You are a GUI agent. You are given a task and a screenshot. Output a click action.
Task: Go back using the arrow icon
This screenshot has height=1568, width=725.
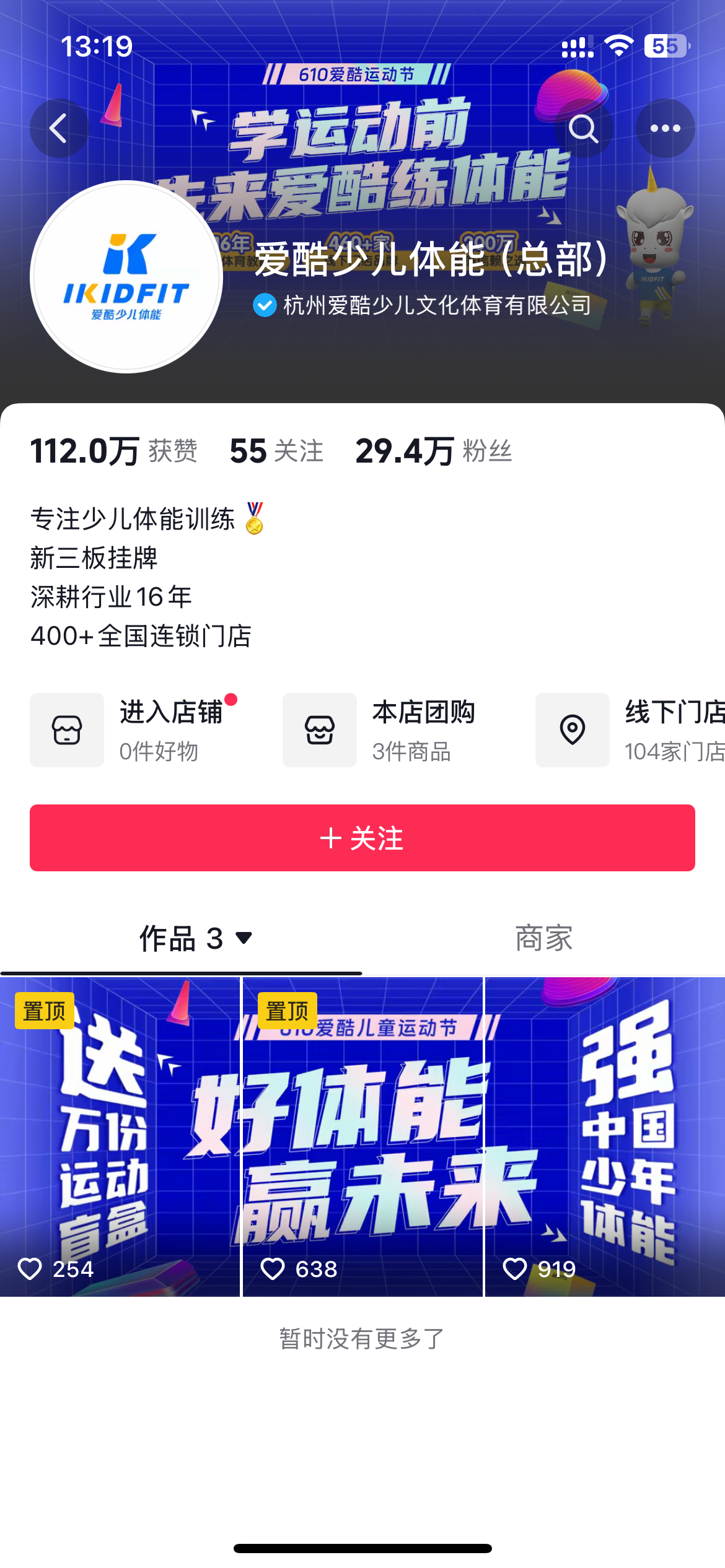tap(59, 128)
